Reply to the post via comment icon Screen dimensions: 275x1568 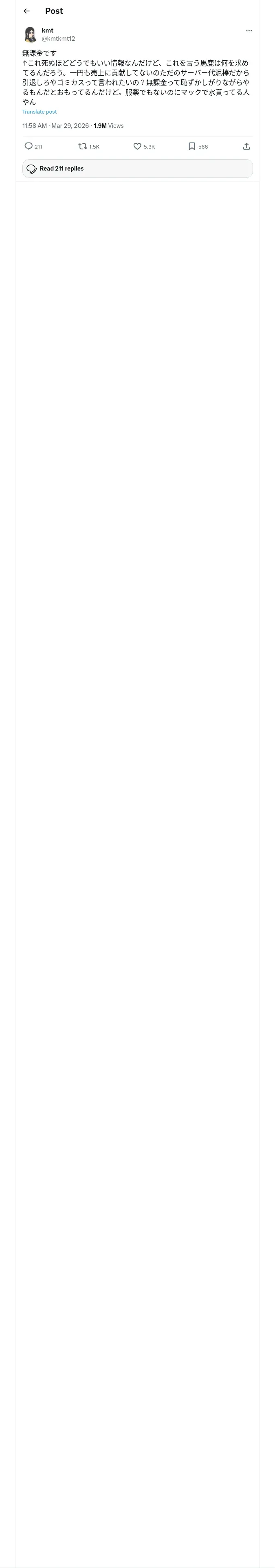click(29, 146)
